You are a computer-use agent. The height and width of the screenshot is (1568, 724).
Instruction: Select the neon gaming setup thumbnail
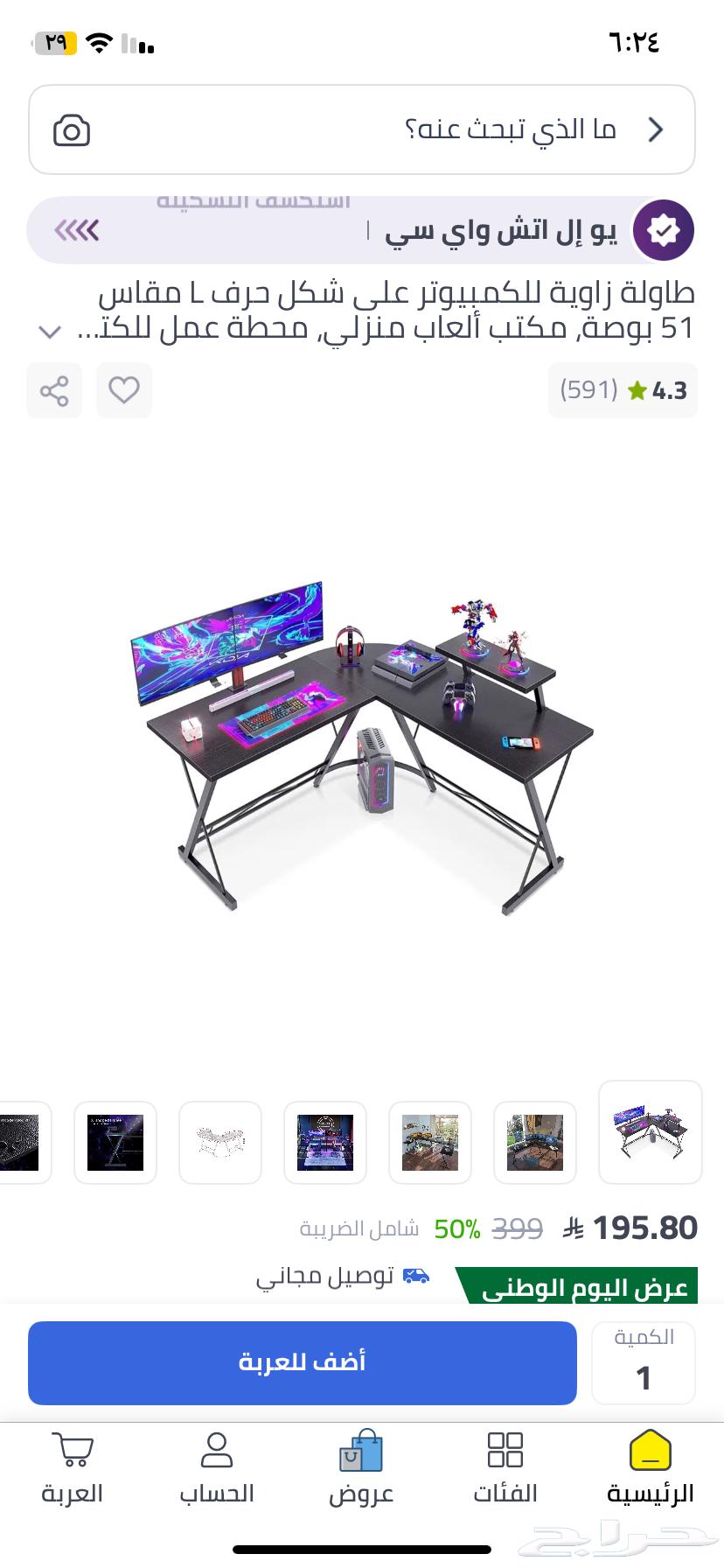325,1142
